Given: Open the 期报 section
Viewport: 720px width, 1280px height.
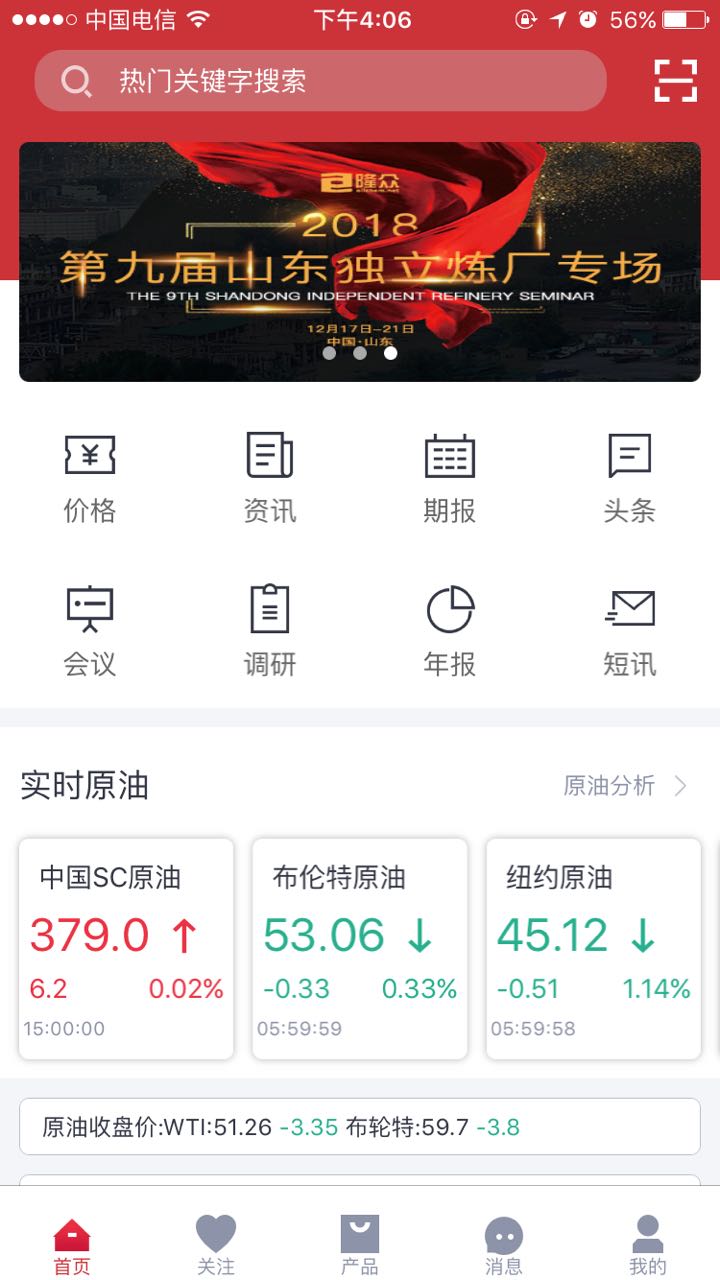Looking at the screenshot, I should [450, 478].
